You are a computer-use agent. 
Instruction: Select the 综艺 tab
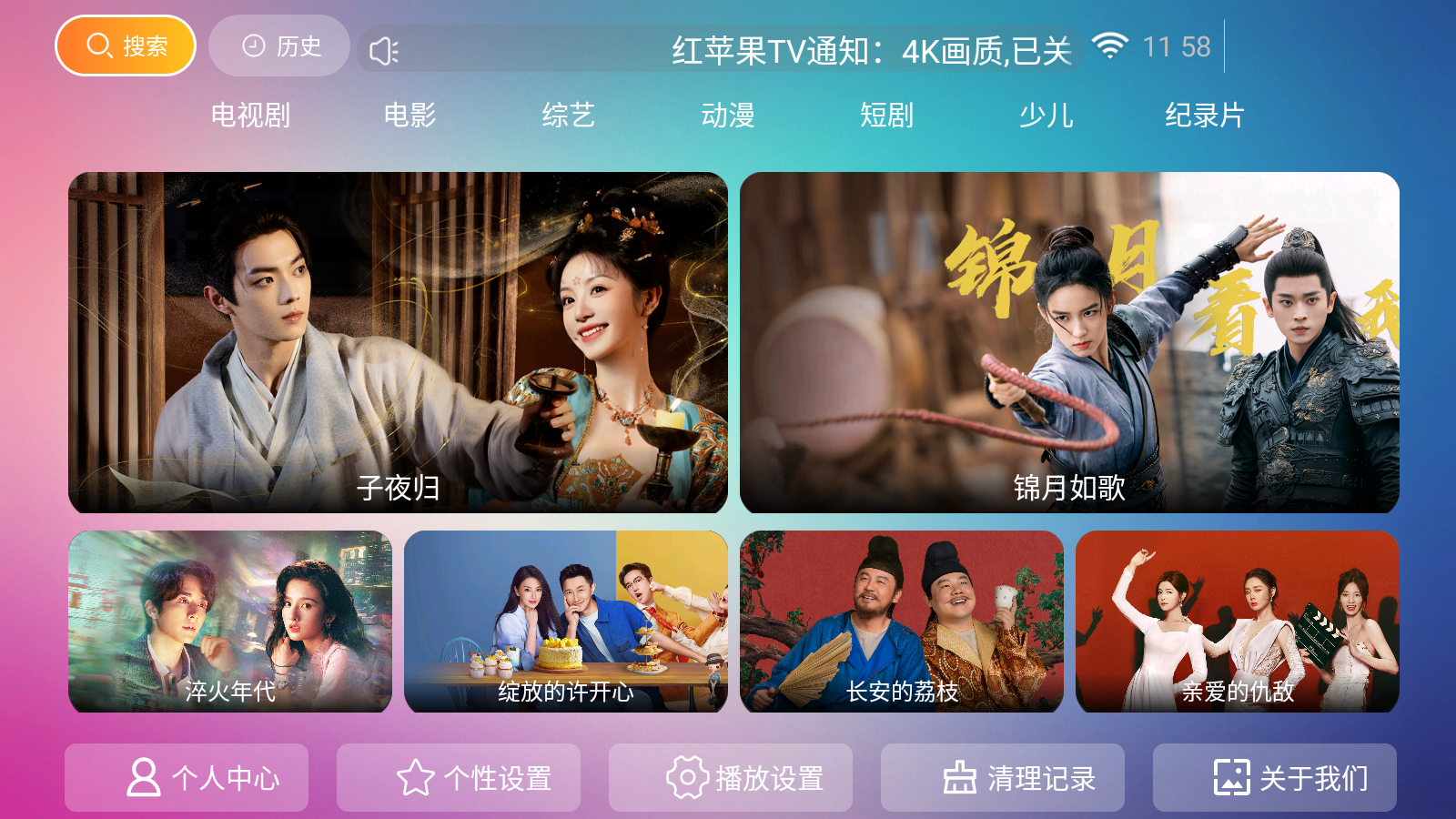(569, 116)
